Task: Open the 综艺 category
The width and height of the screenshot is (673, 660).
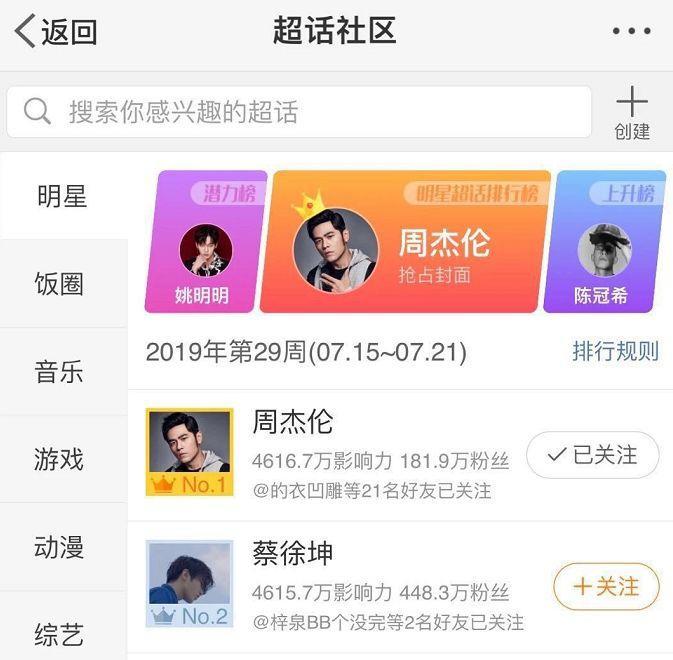Action: pos(63,634)
